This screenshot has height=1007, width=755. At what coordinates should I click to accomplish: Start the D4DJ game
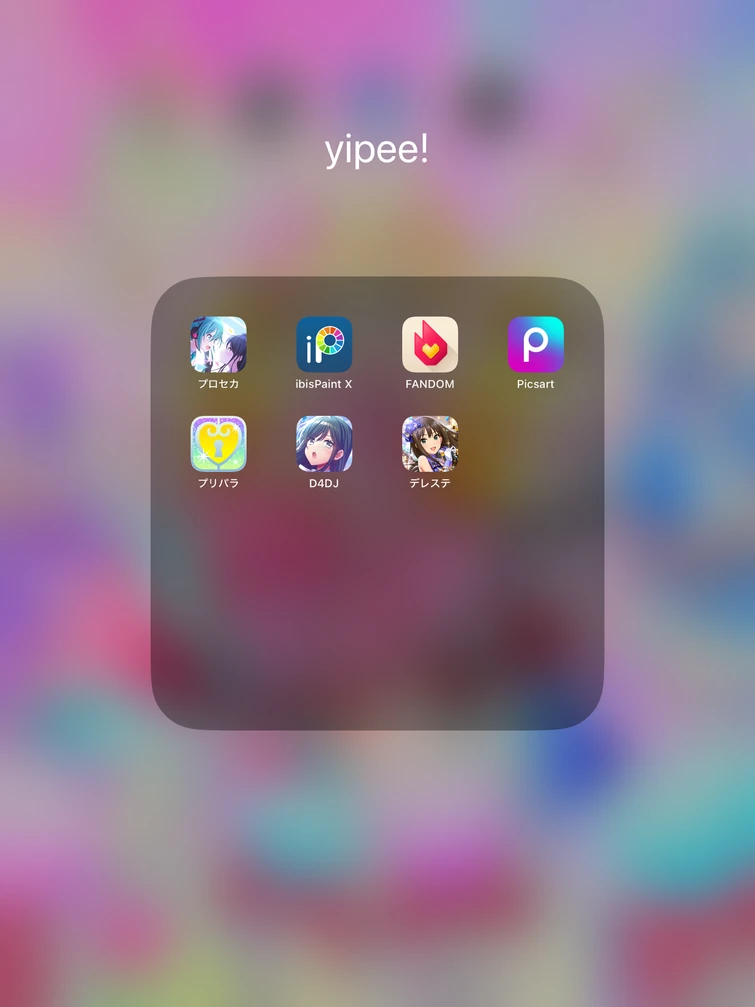point(324,444)
